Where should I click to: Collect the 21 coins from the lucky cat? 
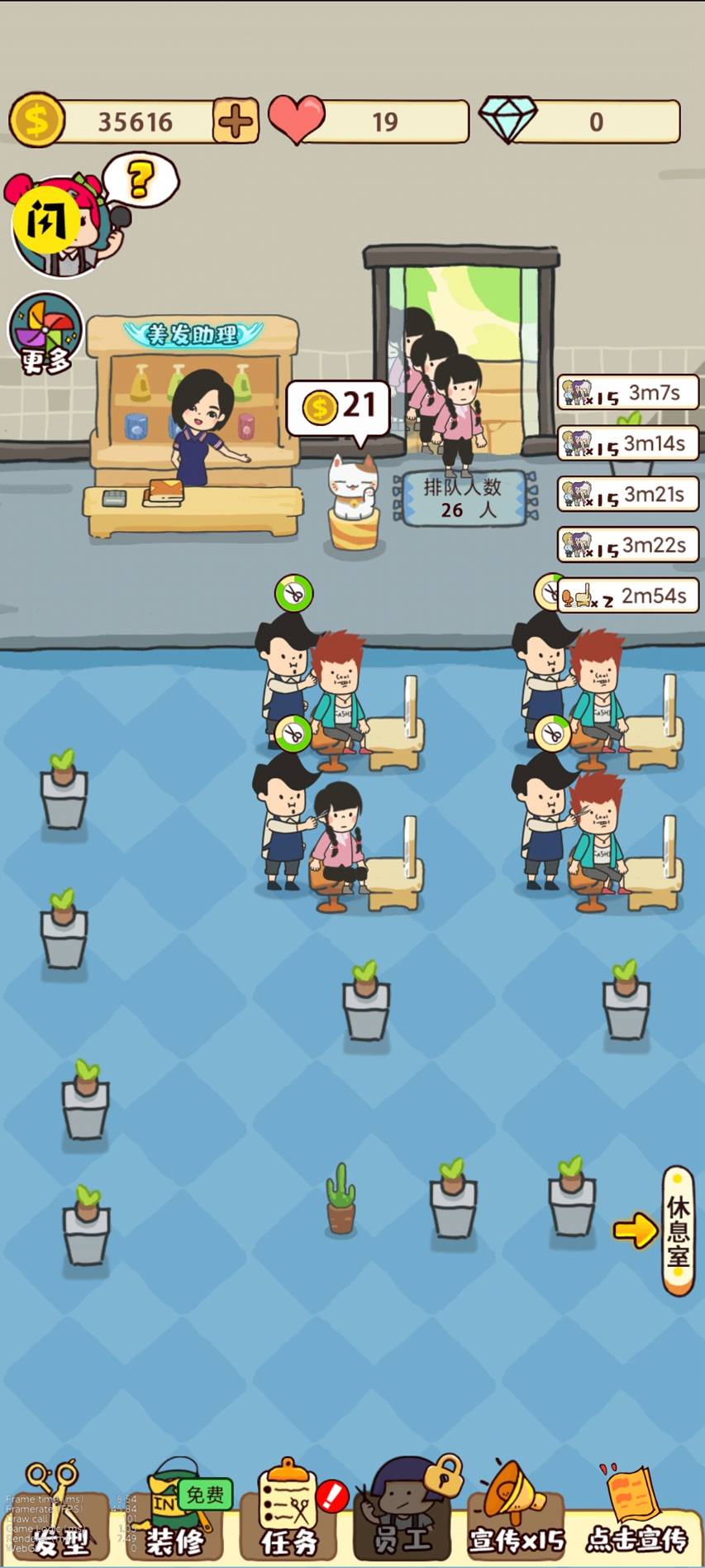click(338, 407)
